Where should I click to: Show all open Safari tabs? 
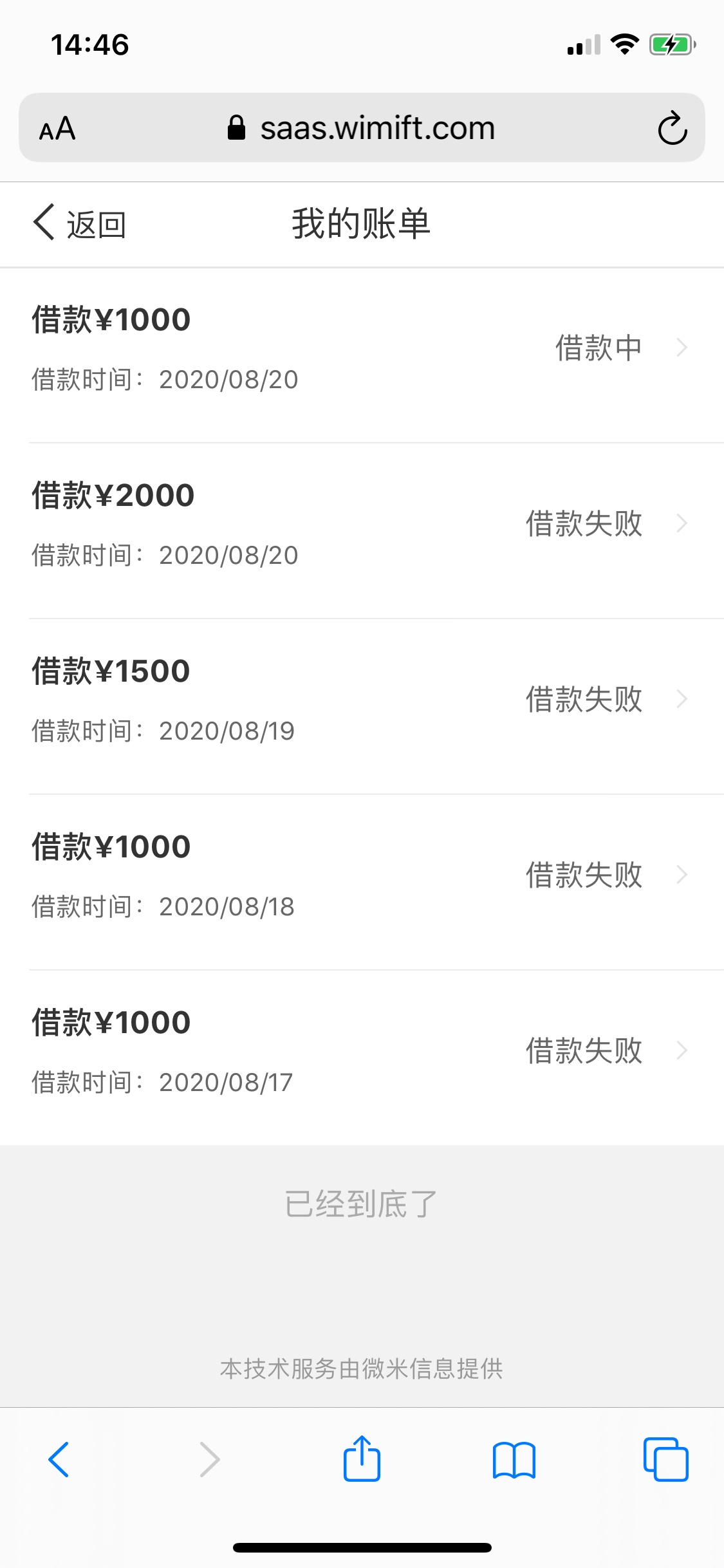(665, 1459)
